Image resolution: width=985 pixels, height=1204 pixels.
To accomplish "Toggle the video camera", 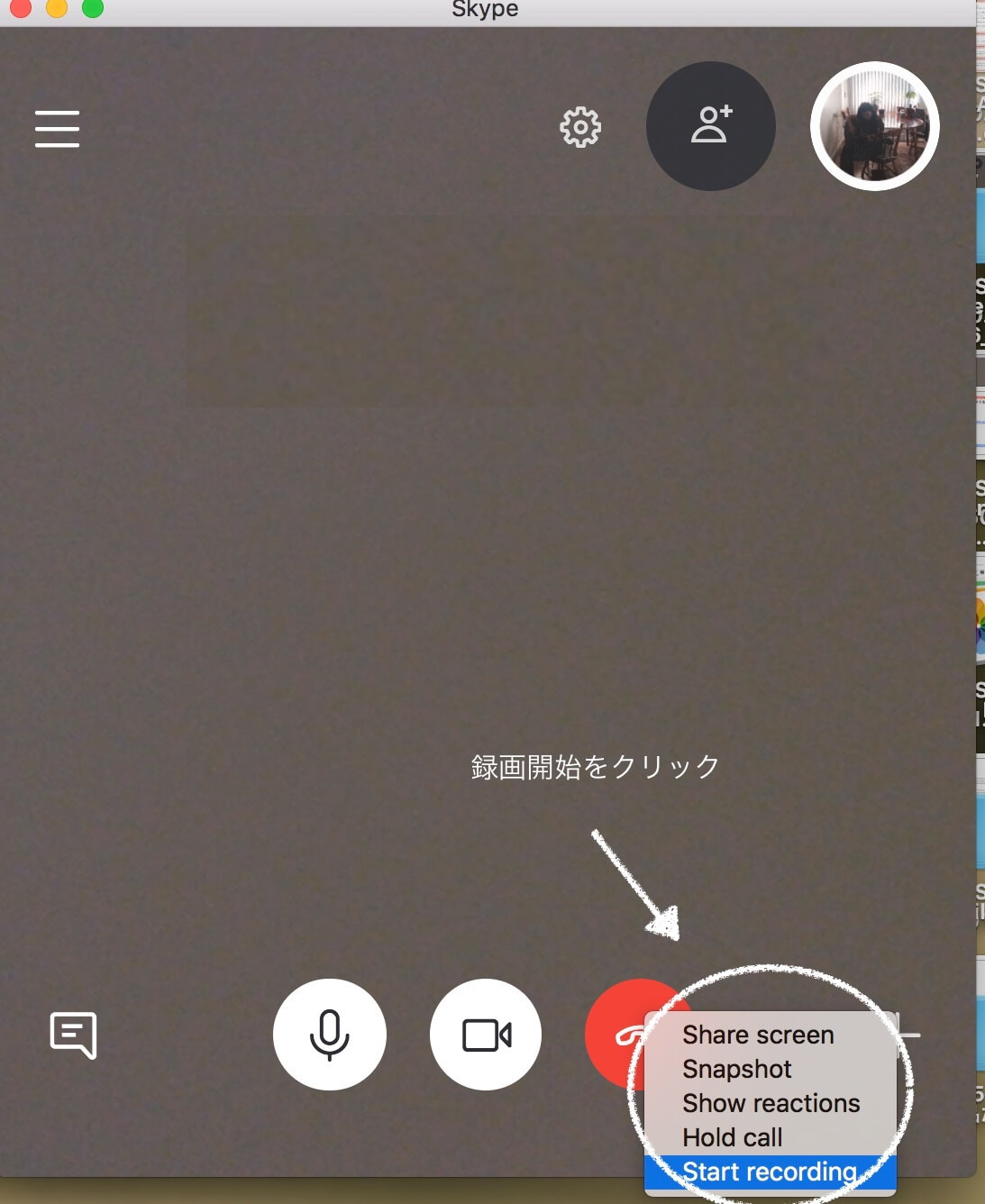I will pos(487,1035).
